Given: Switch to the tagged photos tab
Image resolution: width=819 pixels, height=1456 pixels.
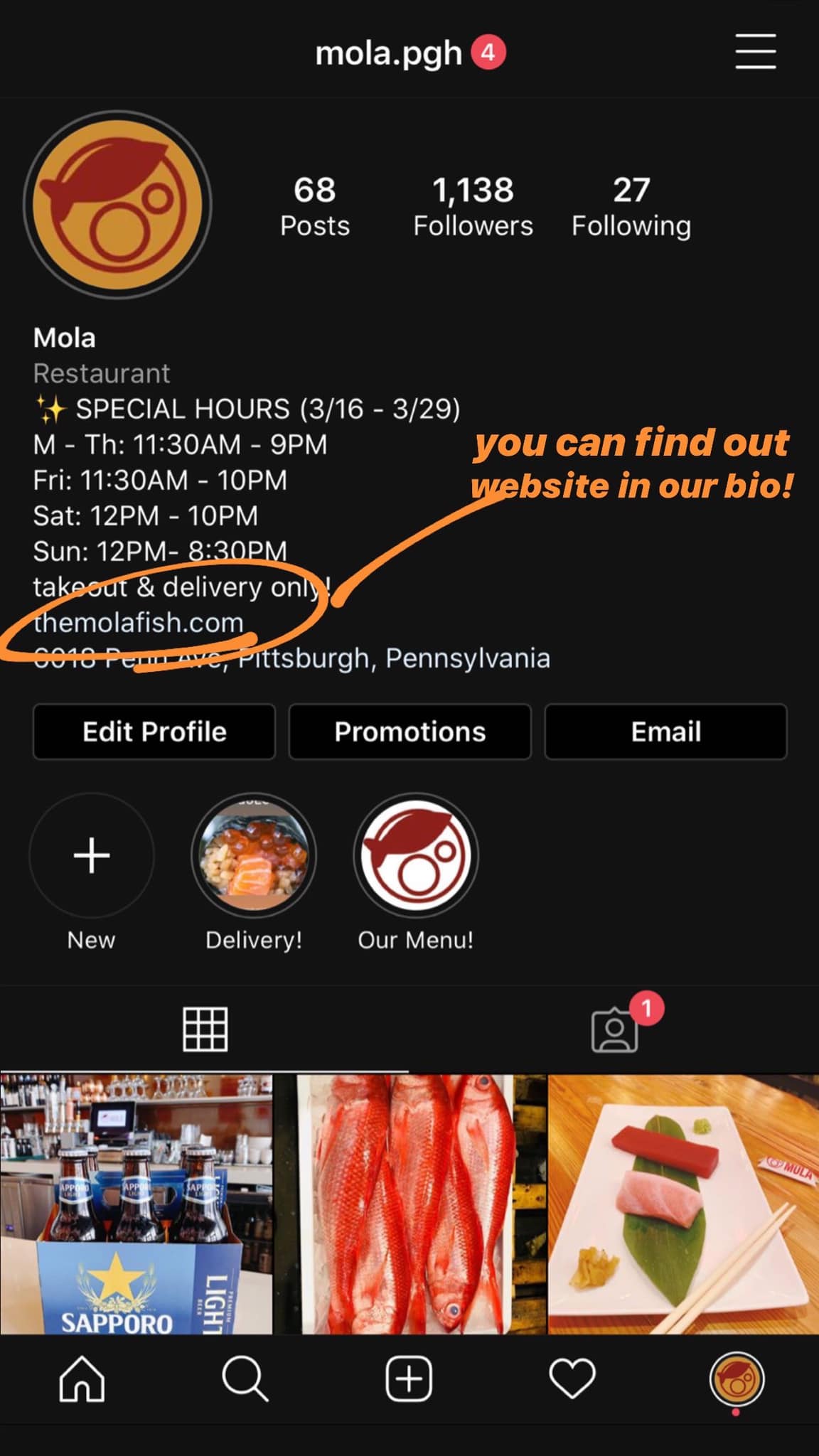Looking at the screenshot, I should click(x=615, y=1029).
